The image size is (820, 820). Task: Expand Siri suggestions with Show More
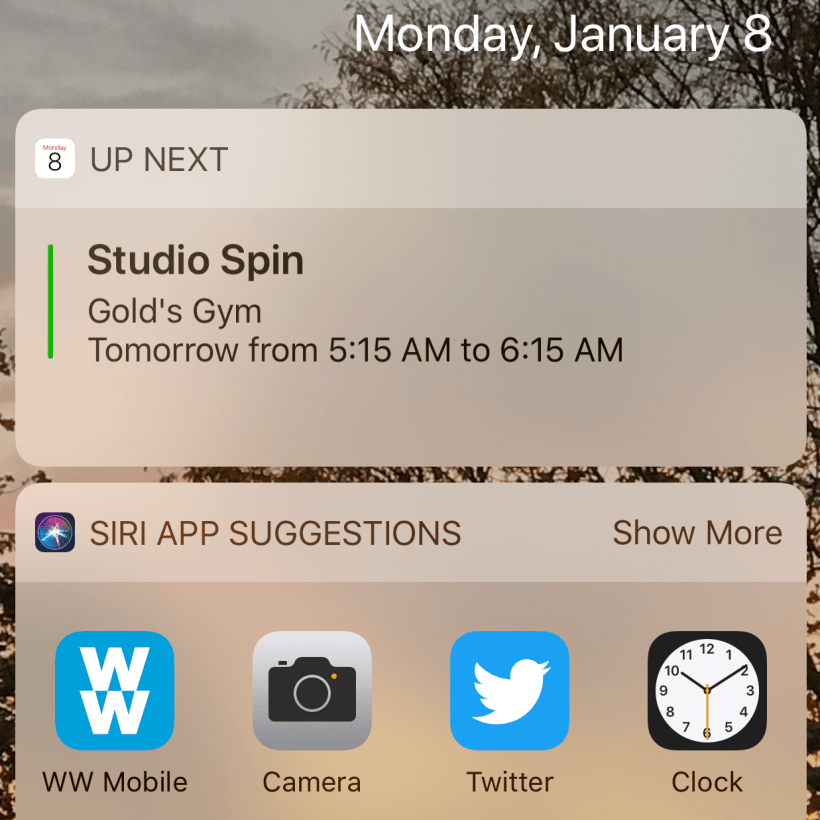[696, 533]
